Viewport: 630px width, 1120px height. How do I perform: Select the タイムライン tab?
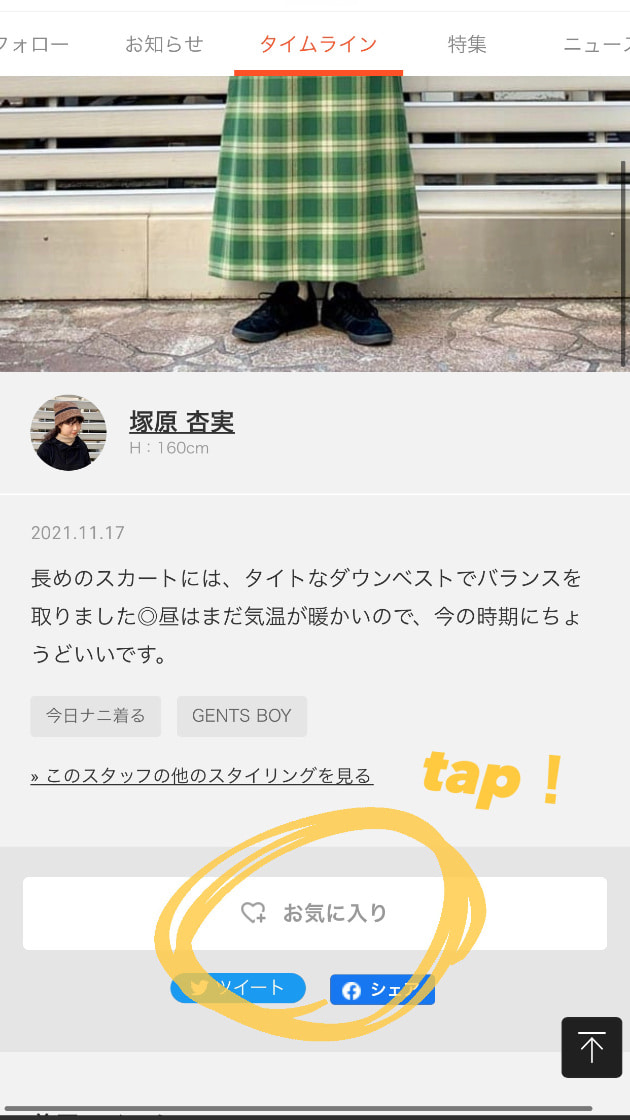click(x=318, y=44)
